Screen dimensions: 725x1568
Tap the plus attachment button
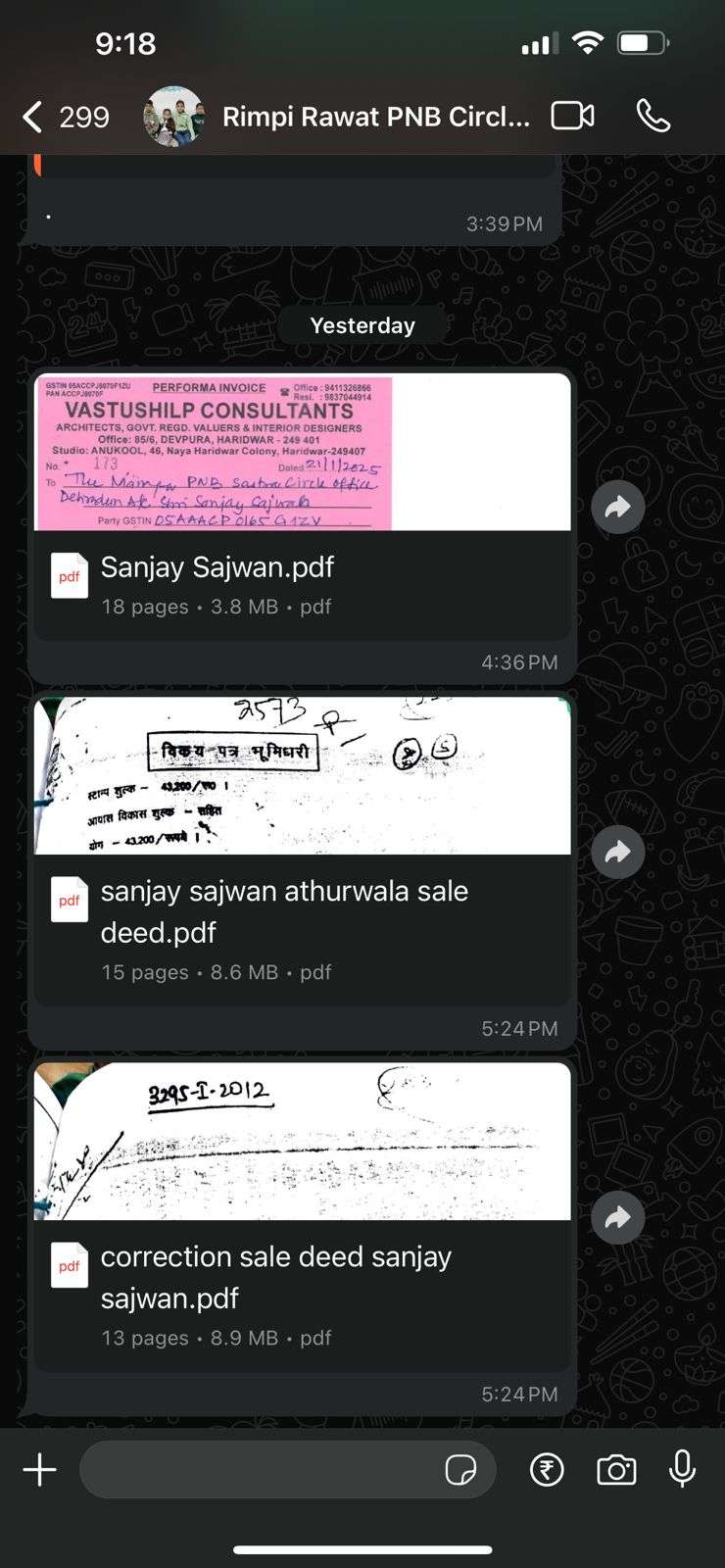pyautogui.click(x=40, y=1470)
